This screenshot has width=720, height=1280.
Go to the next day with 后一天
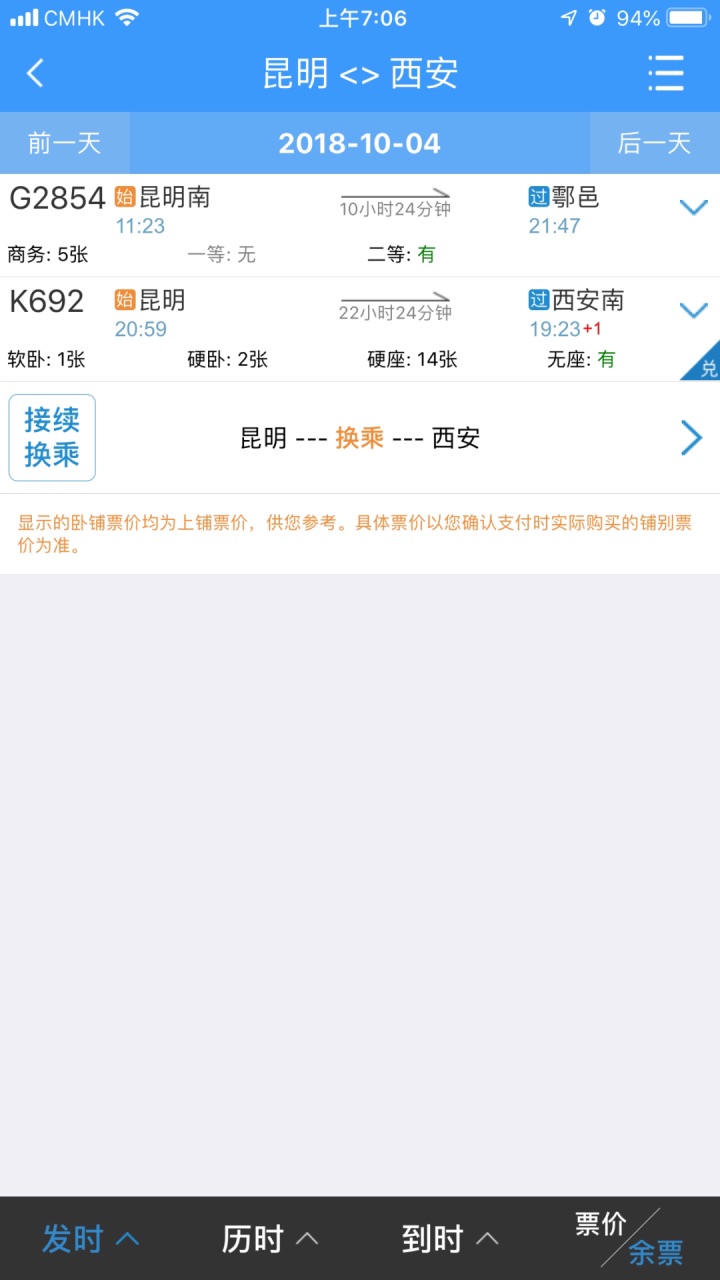(x=654, y=143)
